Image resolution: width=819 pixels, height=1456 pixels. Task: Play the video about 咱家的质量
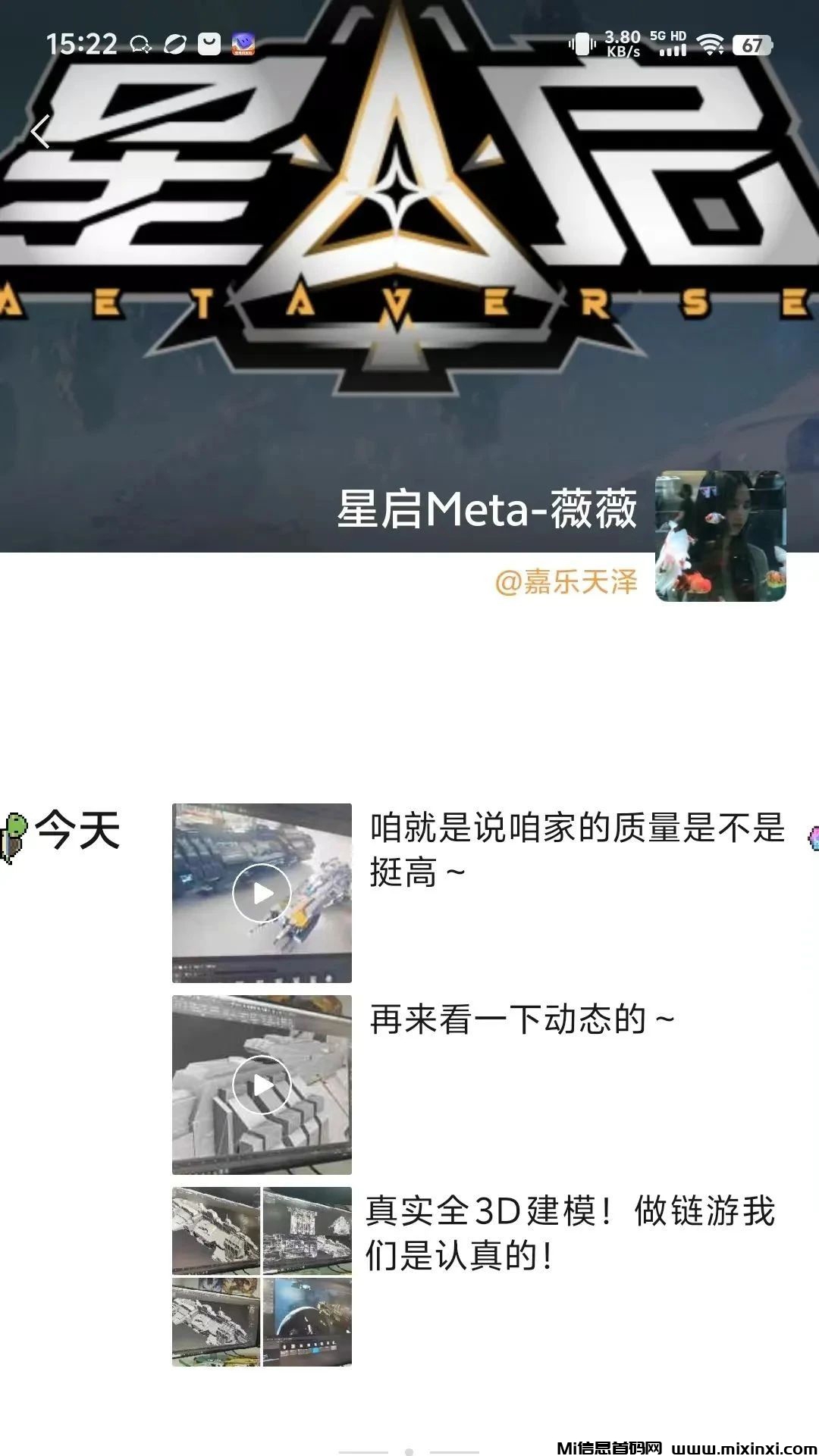pyautogui.click(x=262, y=893)
